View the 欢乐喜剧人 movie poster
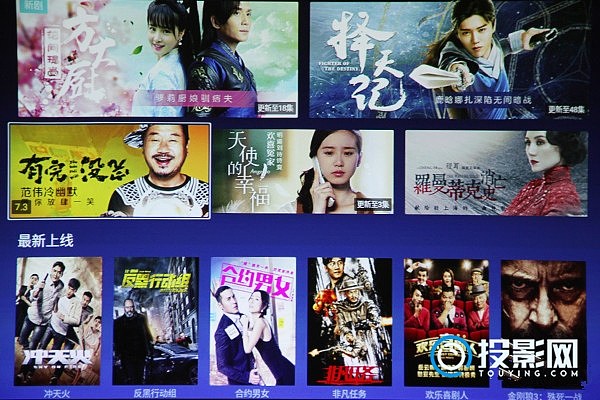Image resolution: width=600 pixels, height=400 pixels. point(446,320)
